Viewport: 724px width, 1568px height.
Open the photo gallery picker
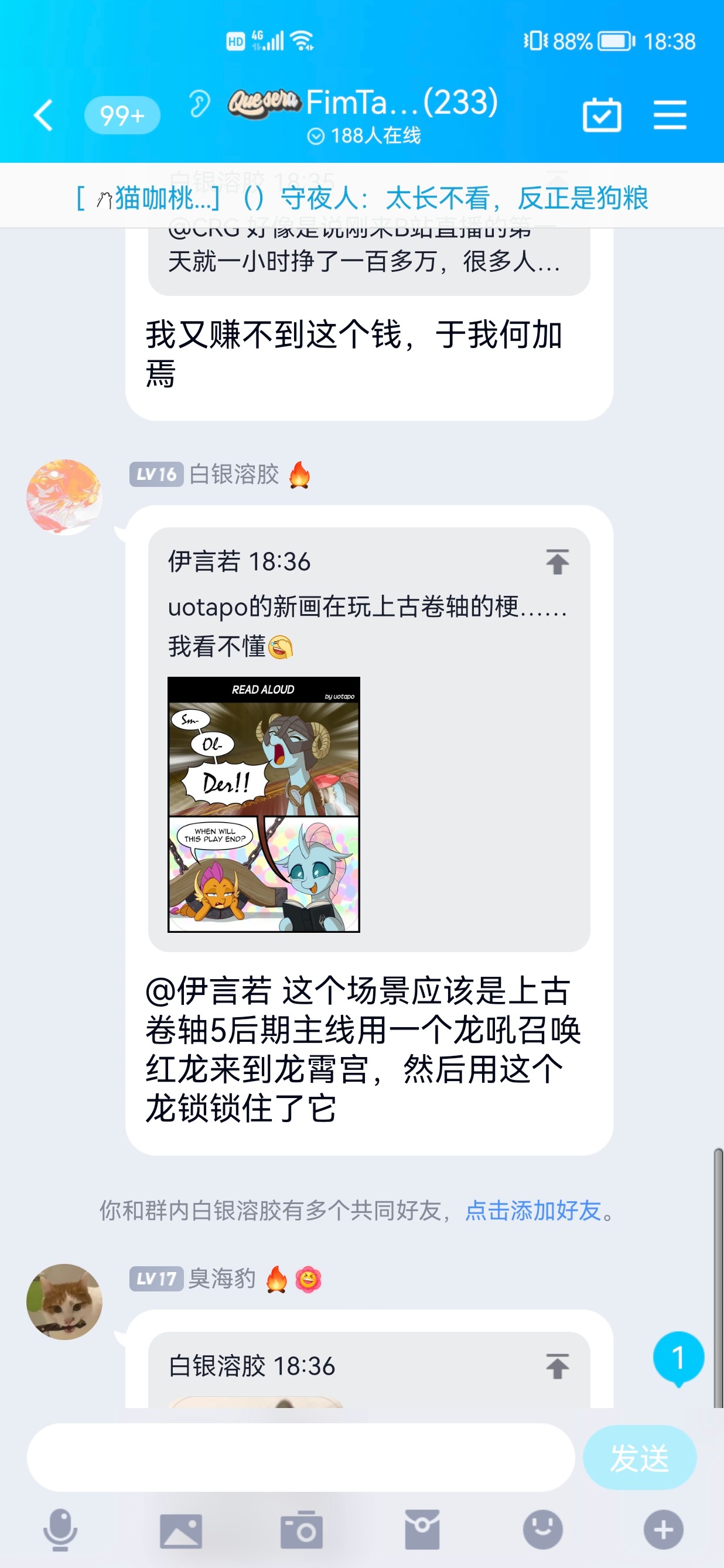click(180, 1529)
